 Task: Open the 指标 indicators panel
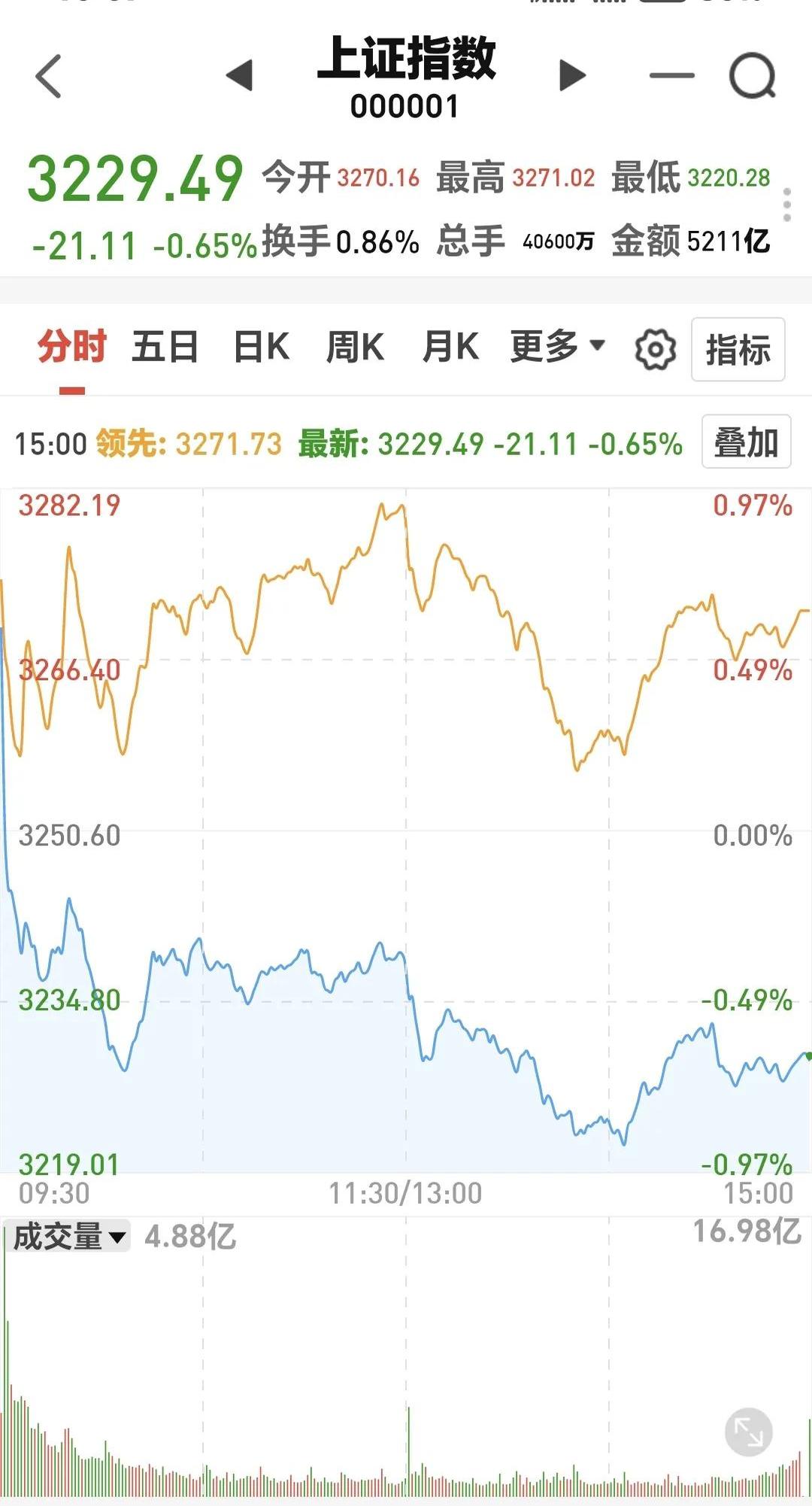pos(738,348)
